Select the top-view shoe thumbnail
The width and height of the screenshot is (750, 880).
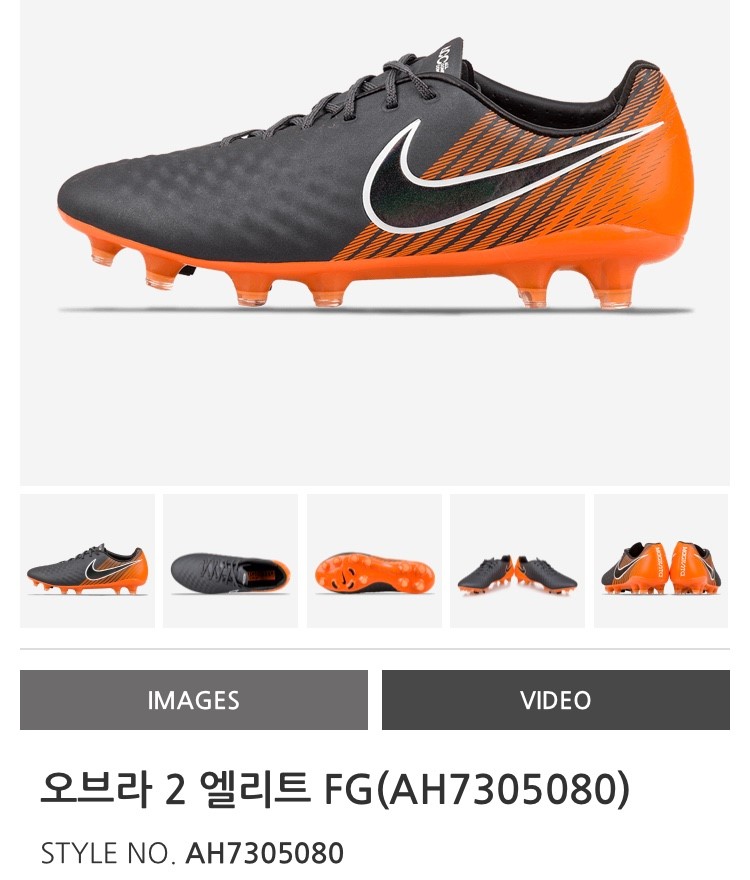click(230, 561)
